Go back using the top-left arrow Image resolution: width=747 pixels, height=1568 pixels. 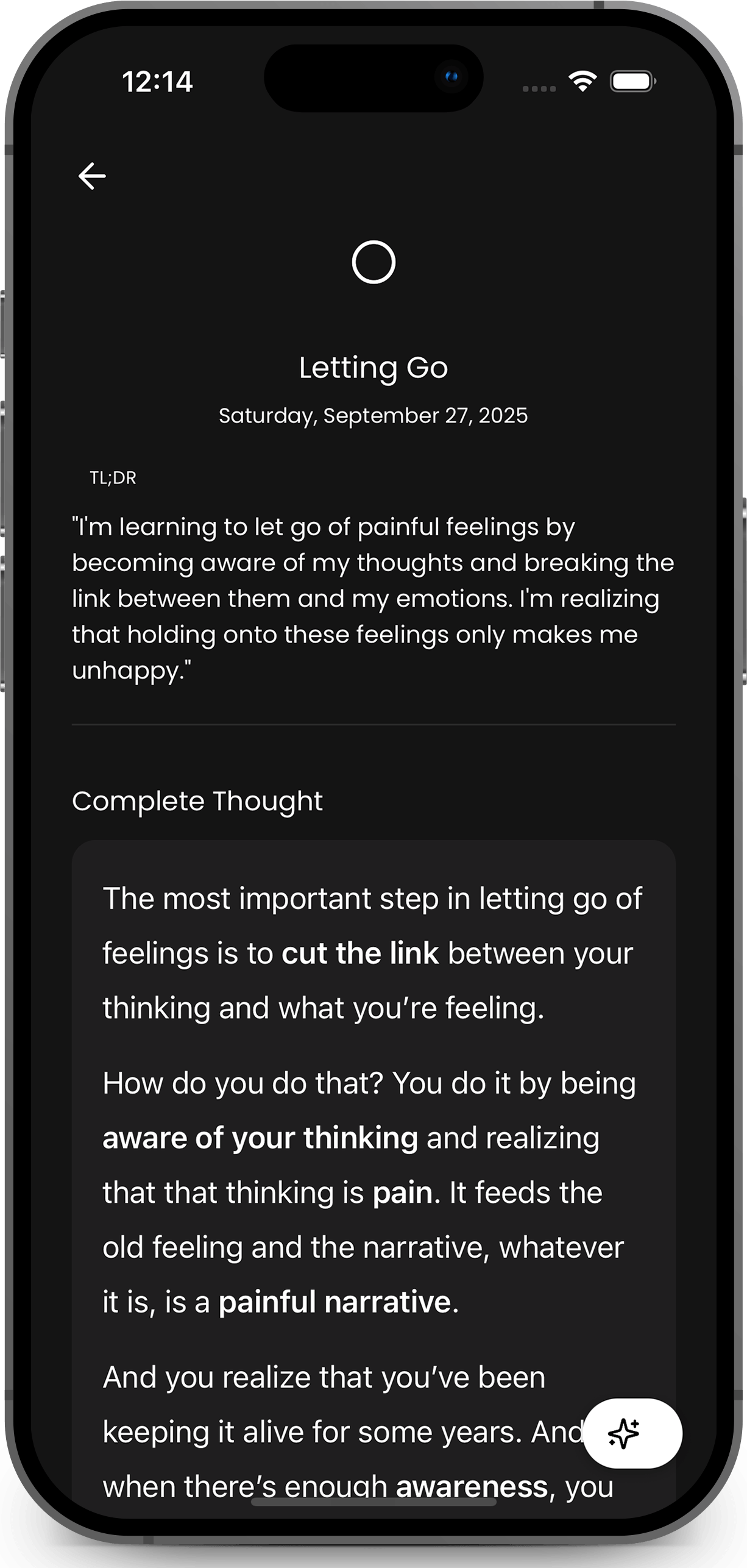(92, 176)
